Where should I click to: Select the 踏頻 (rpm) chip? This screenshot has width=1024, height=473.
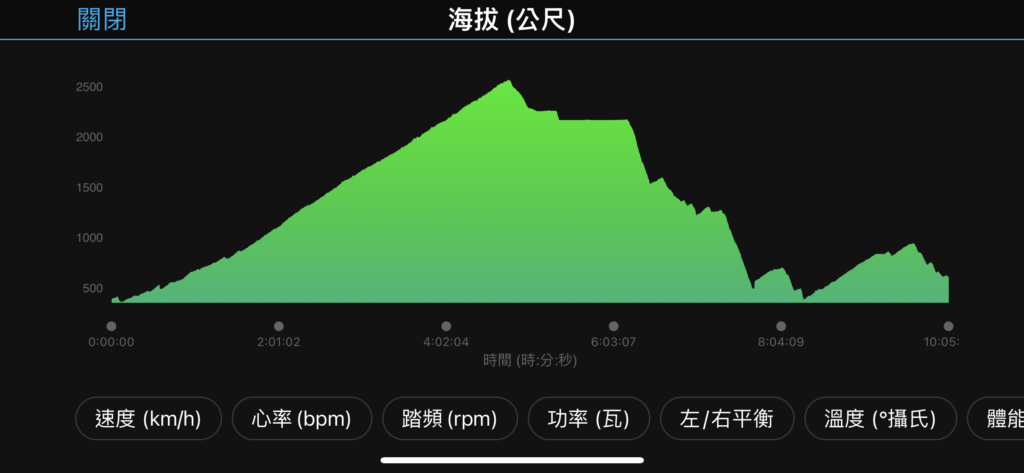450,419
